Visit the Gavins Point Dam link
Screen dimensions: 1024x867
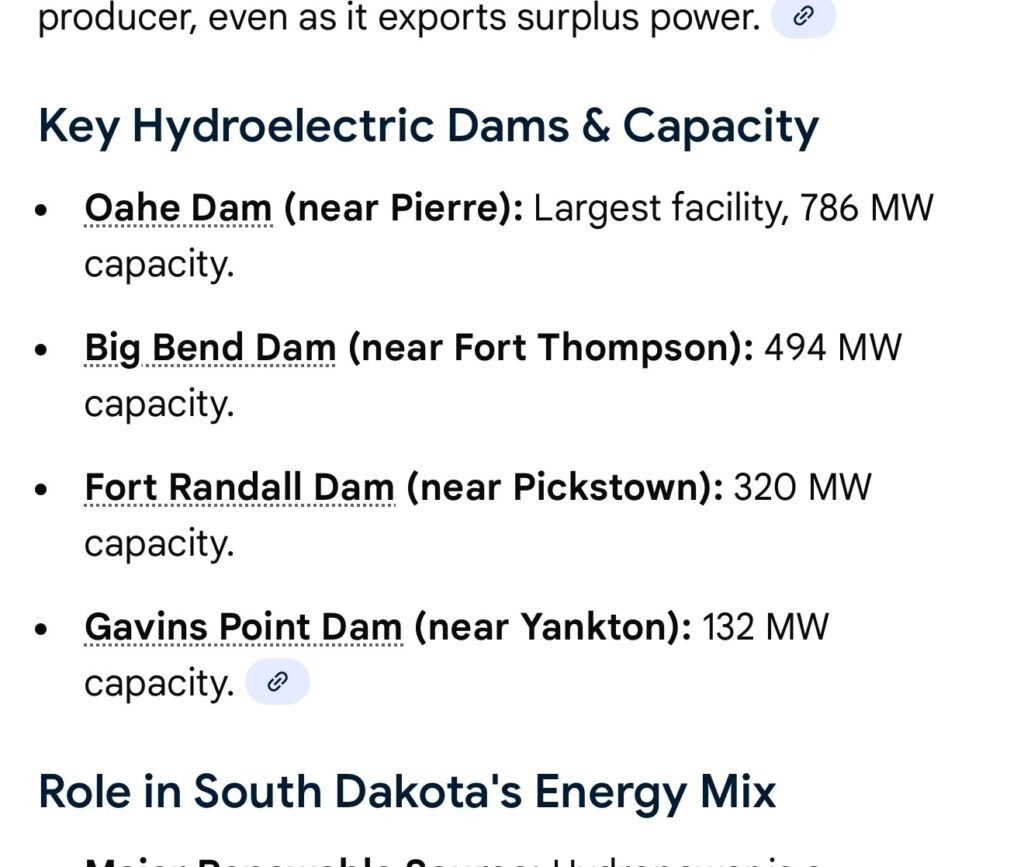(x=243, y=627)
